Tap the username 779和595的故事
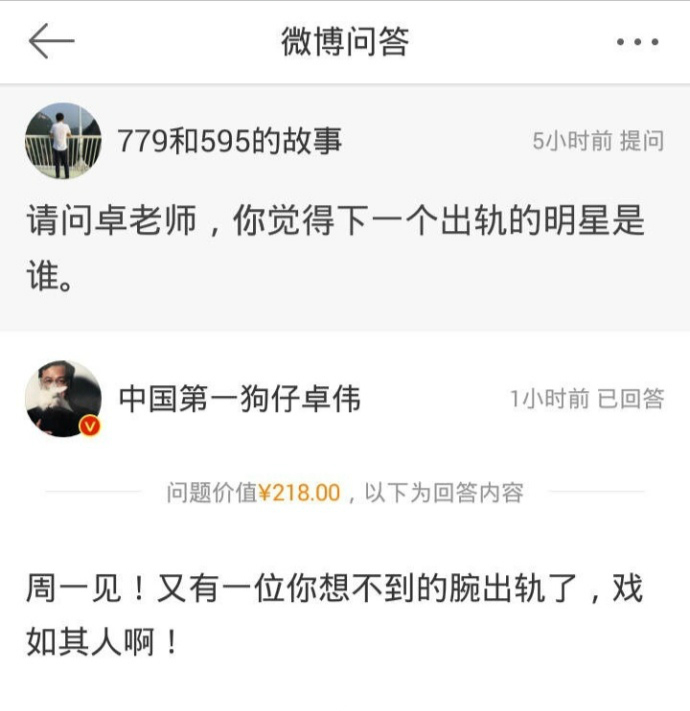 (230, 141)
